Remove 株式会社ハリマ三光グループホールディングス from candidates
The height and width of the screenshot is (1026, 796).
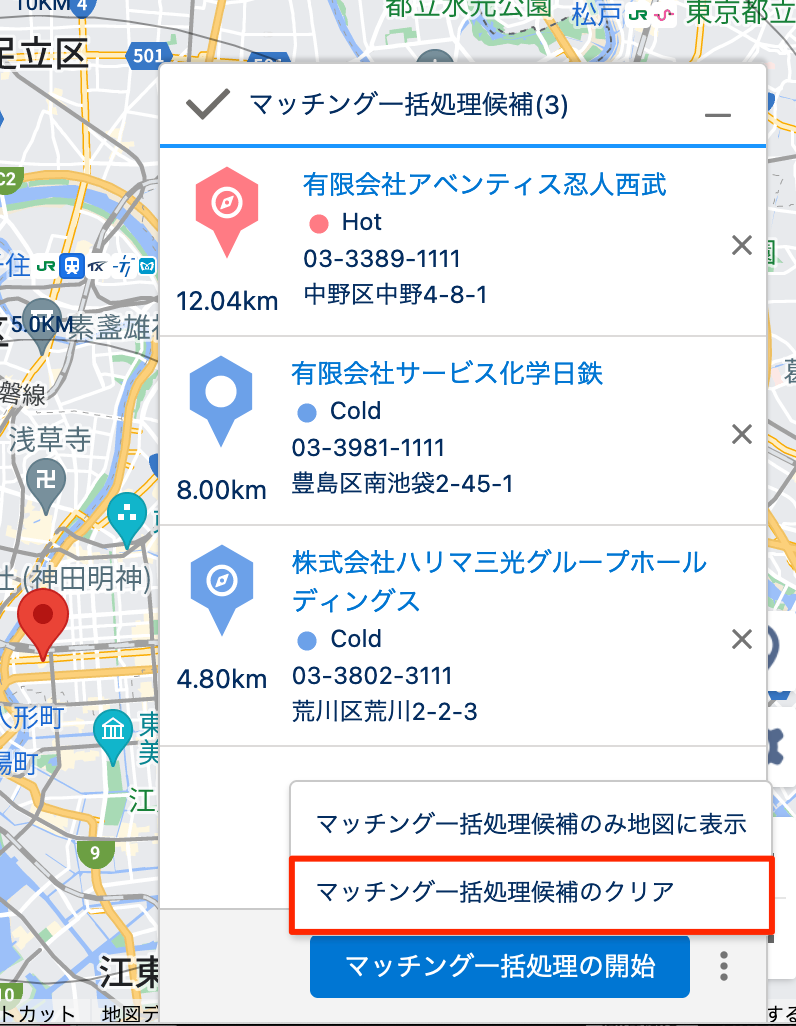click(741, 639)
